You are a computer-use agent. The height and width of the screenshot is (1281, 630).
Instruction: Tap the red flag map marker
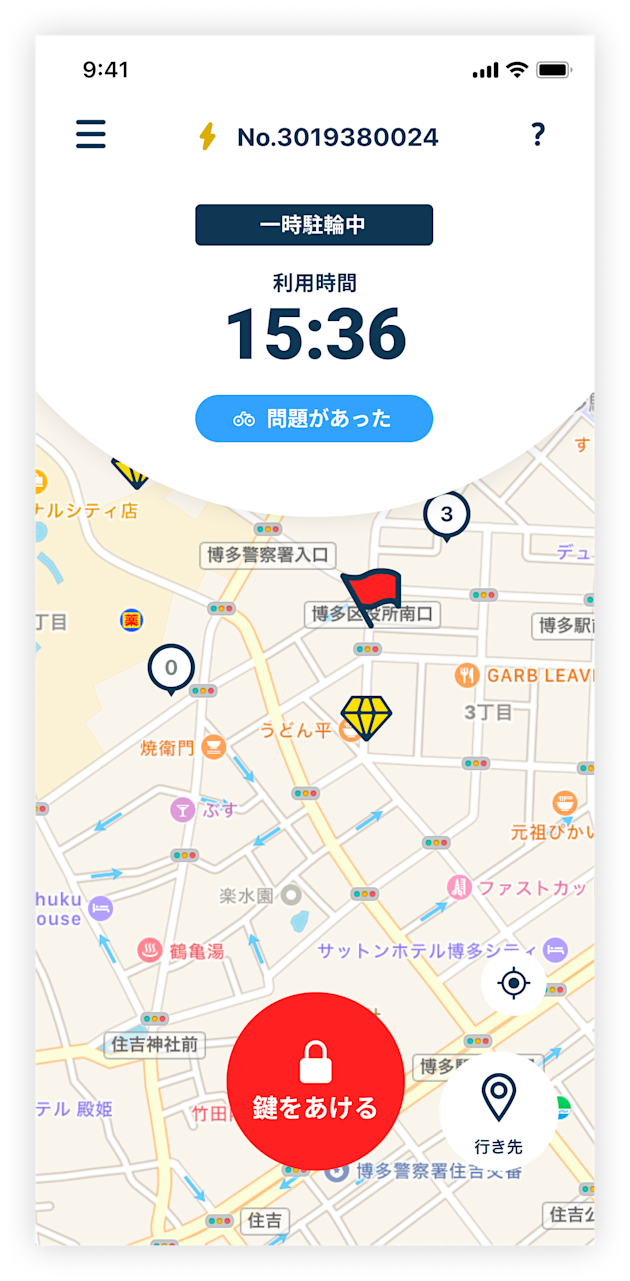pos(370,594)
